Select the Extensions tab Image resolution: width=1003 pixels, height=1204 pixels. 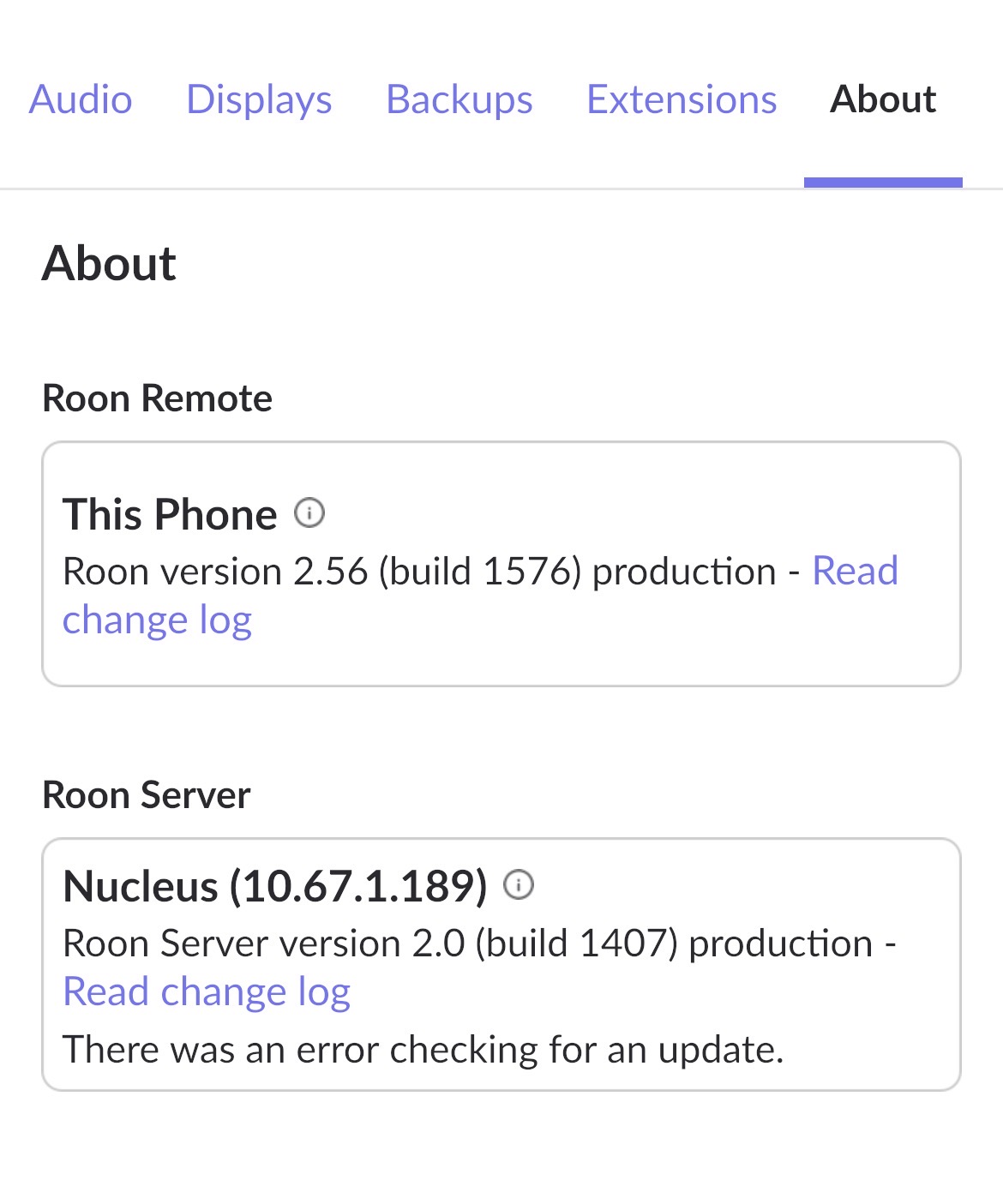tap(682, 99)
